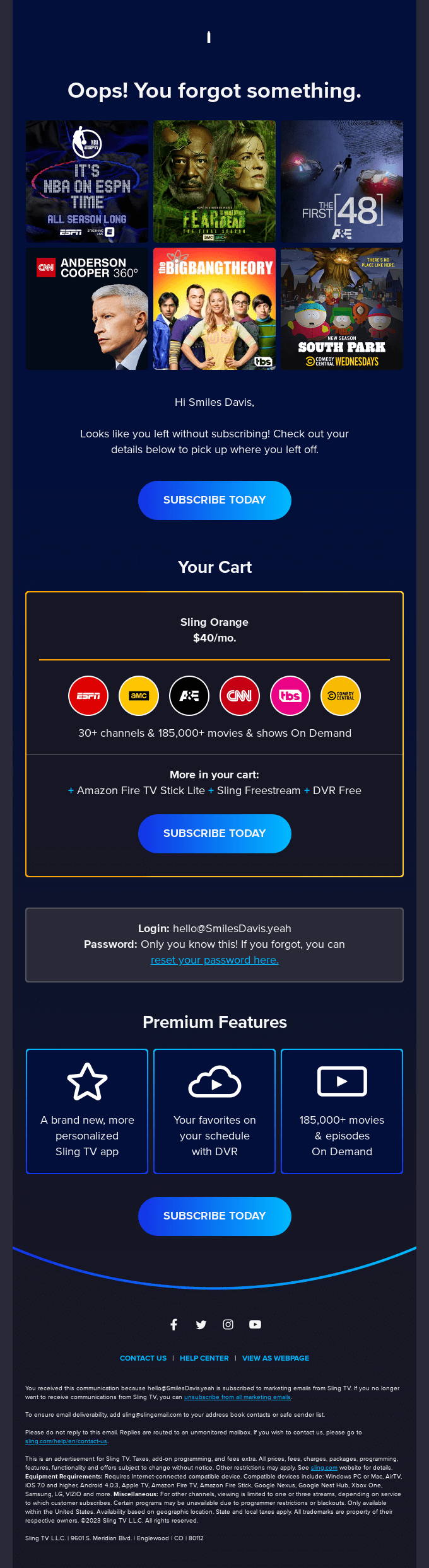Select View as Webpage
Screen dimensions: 429x1568
[276, 1358]
